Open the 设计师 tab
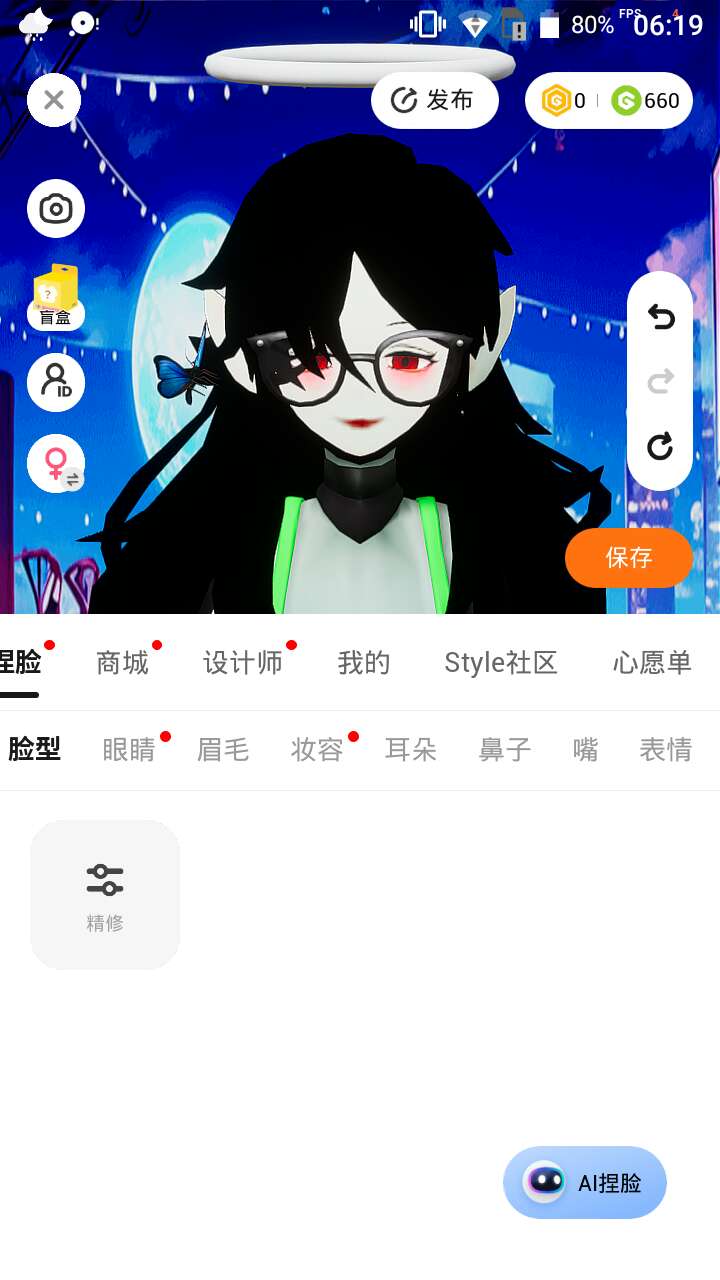 click(x=243, y=663)
